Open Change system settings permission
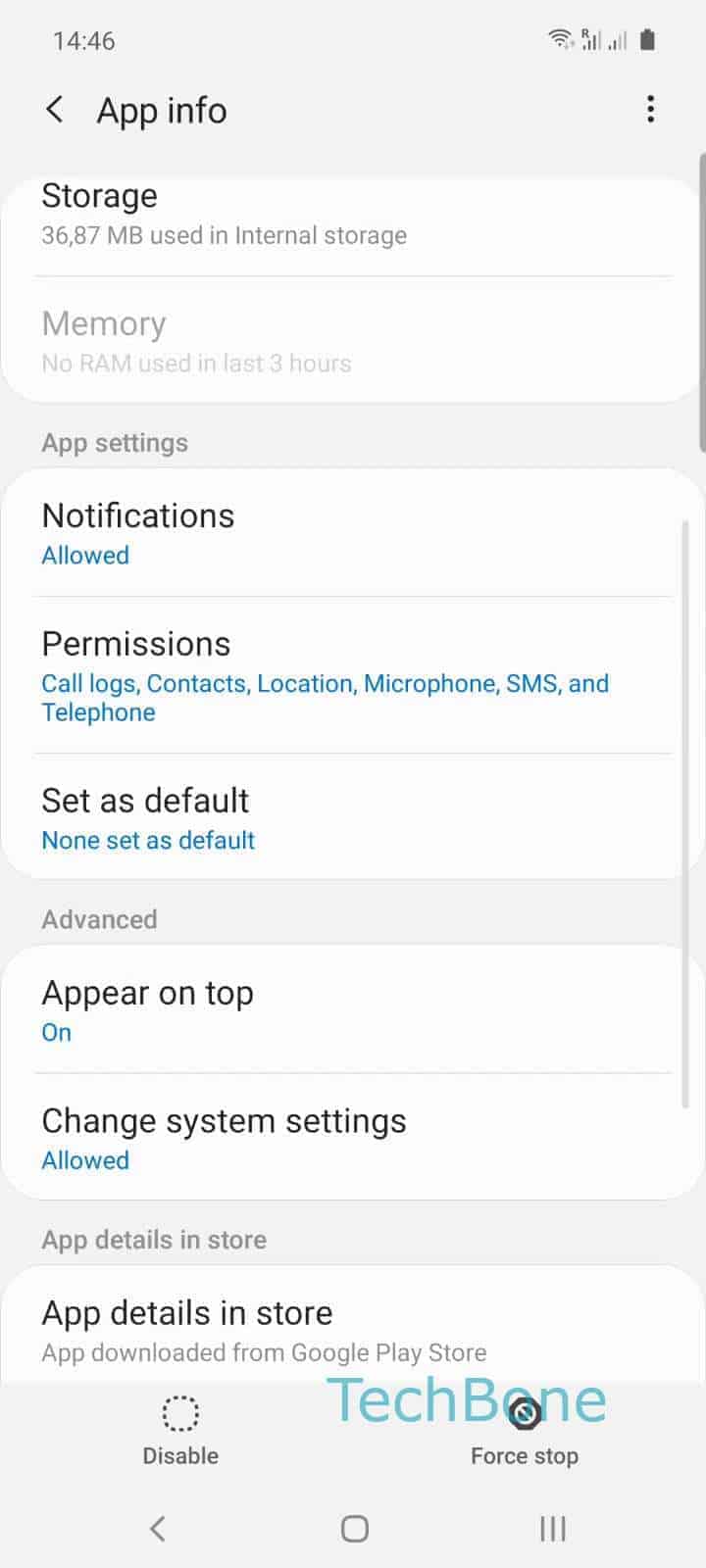The image size is (706, 1568). (x=353, y=1137)
